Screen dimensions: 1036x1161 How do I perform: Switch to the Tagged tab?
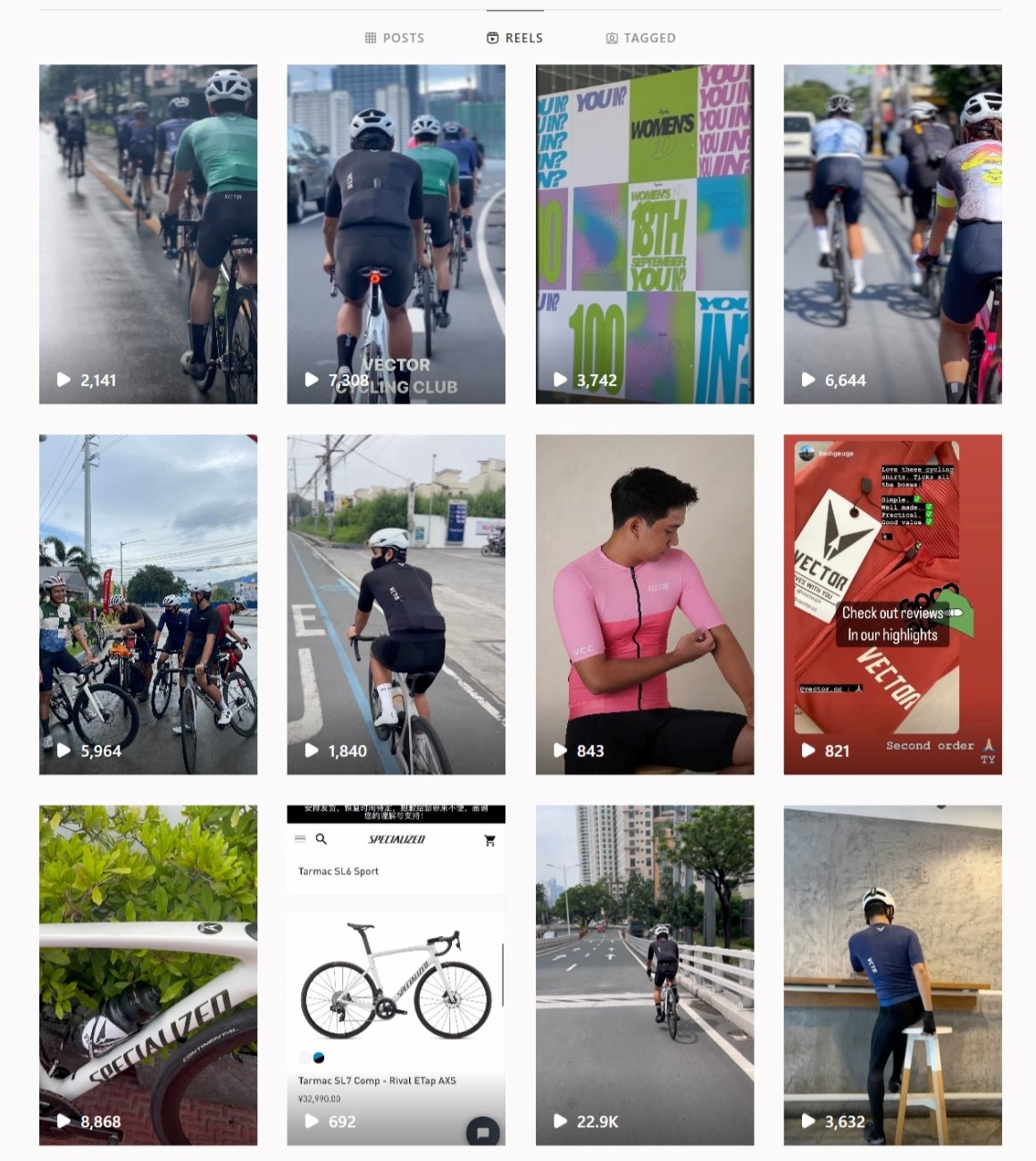pos(640,38)
